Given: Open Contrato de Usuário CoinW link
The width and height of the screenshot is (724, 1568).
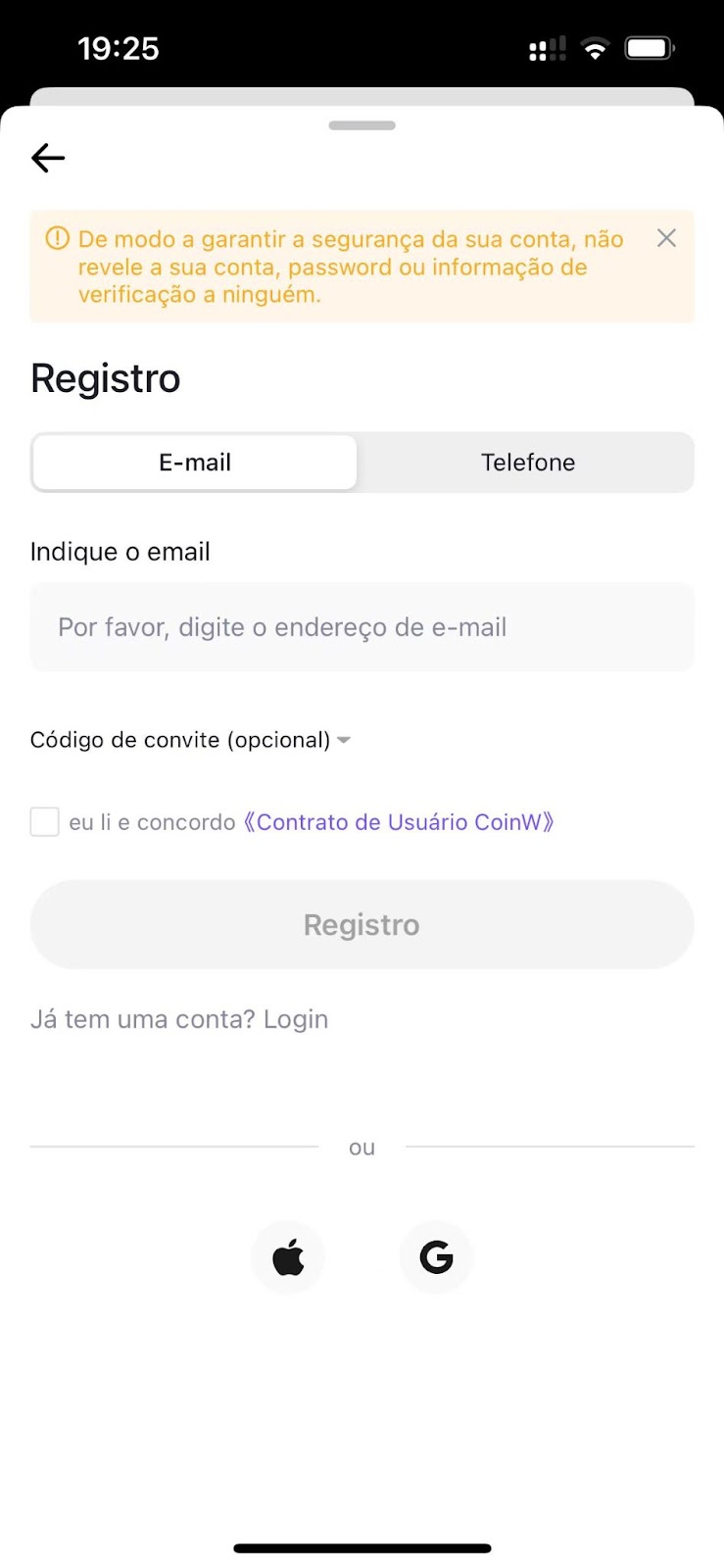Looking at the screenshot, I should click(x=400, y=822).
